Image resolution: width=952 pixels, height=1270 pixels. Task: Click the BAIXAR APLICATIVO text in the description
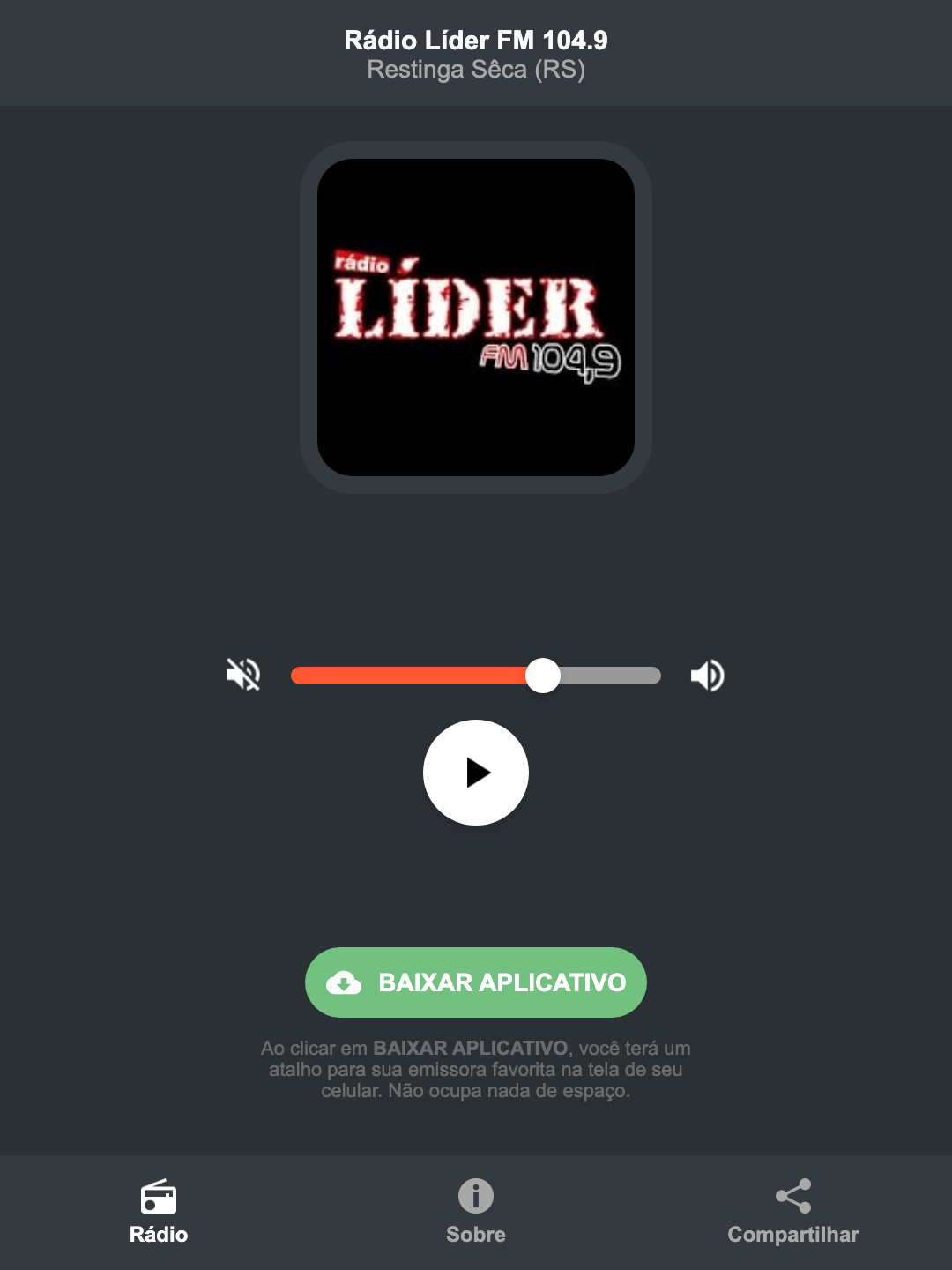coord(472,1048)
